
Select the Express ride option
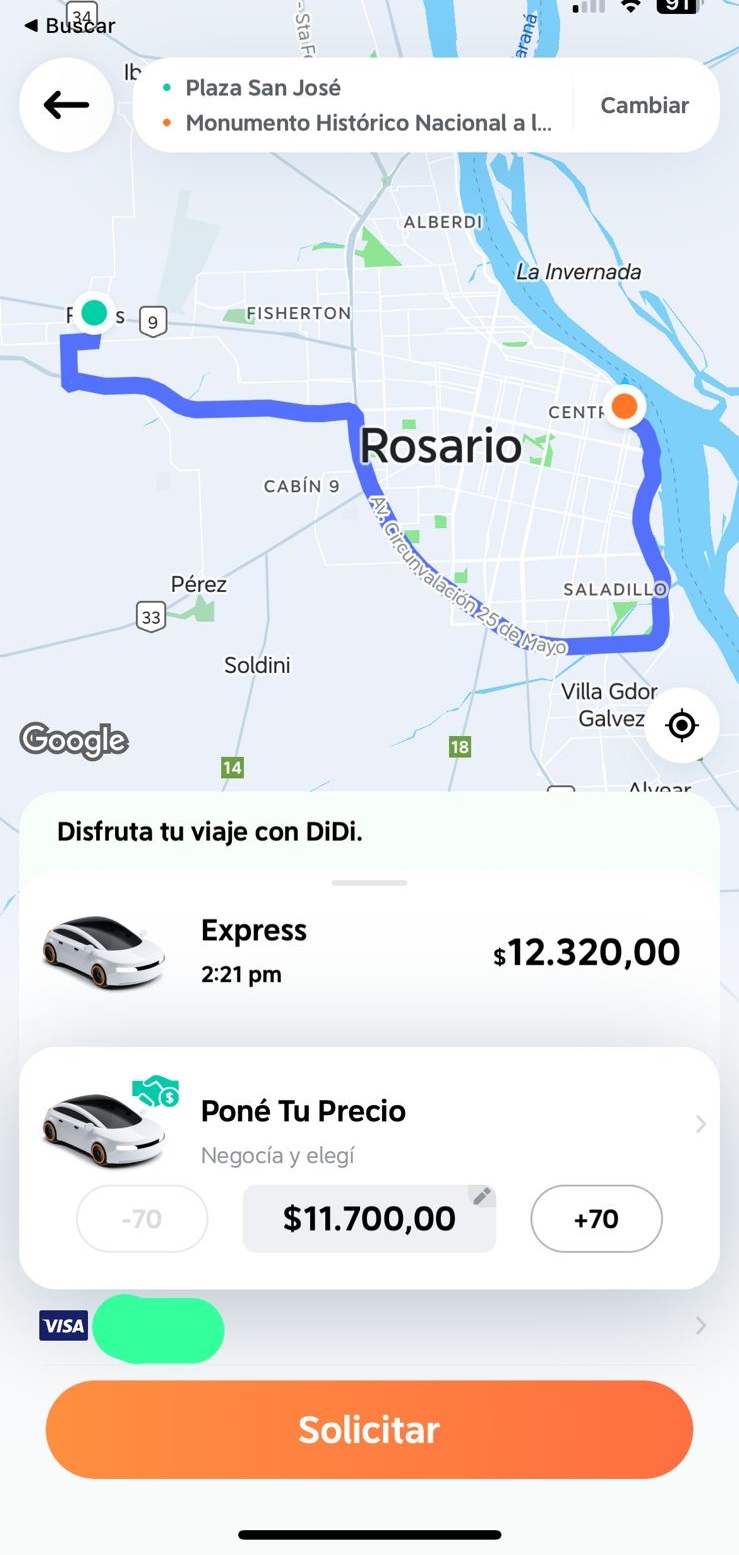coord(369,951)
